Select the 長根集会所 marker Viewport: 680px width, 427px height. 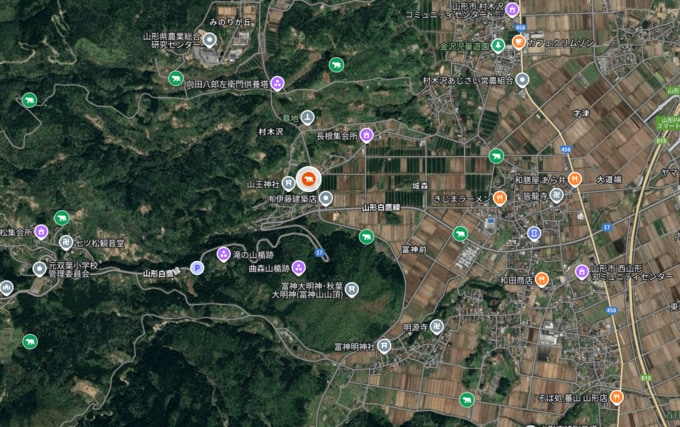367,134
